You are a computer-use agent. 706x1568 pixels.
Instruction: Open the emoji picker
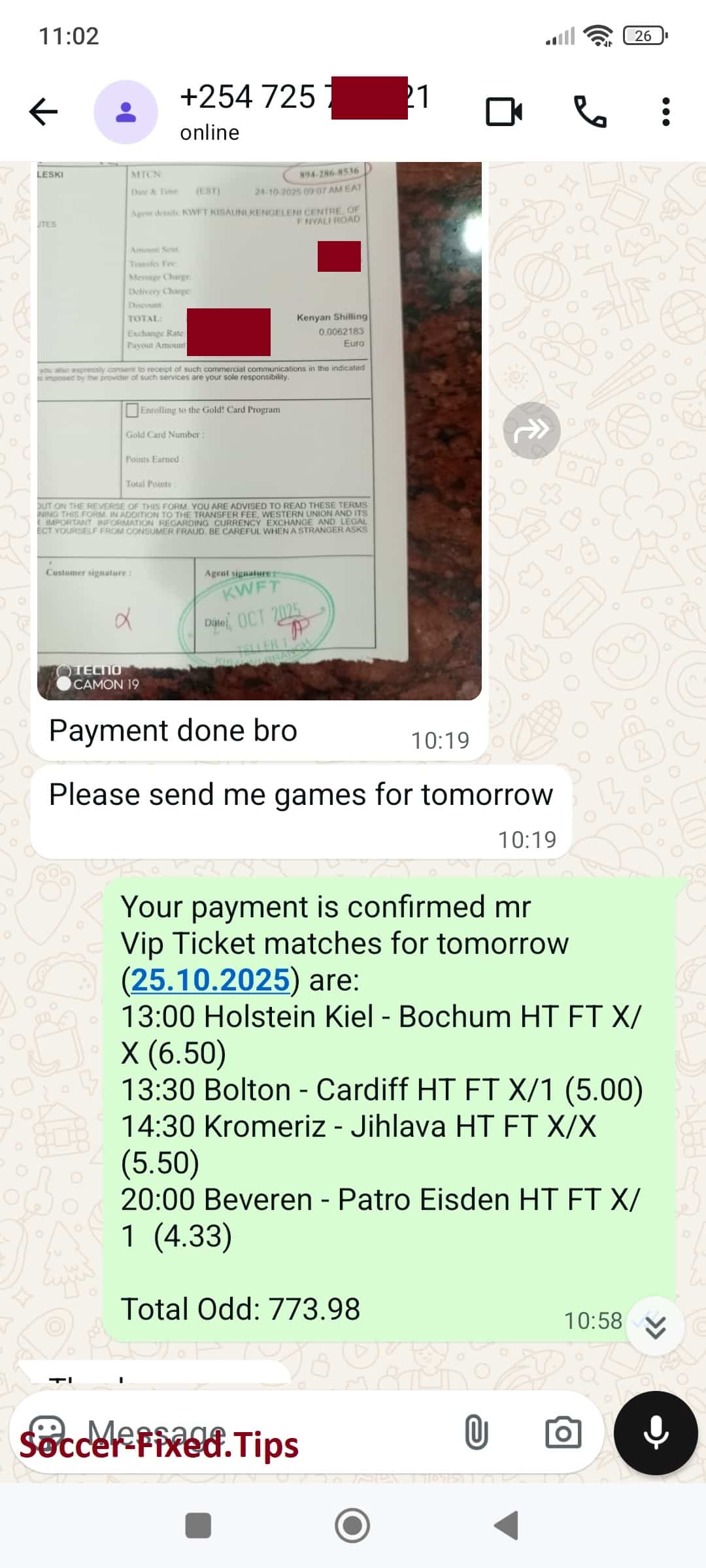point(48,1431)
